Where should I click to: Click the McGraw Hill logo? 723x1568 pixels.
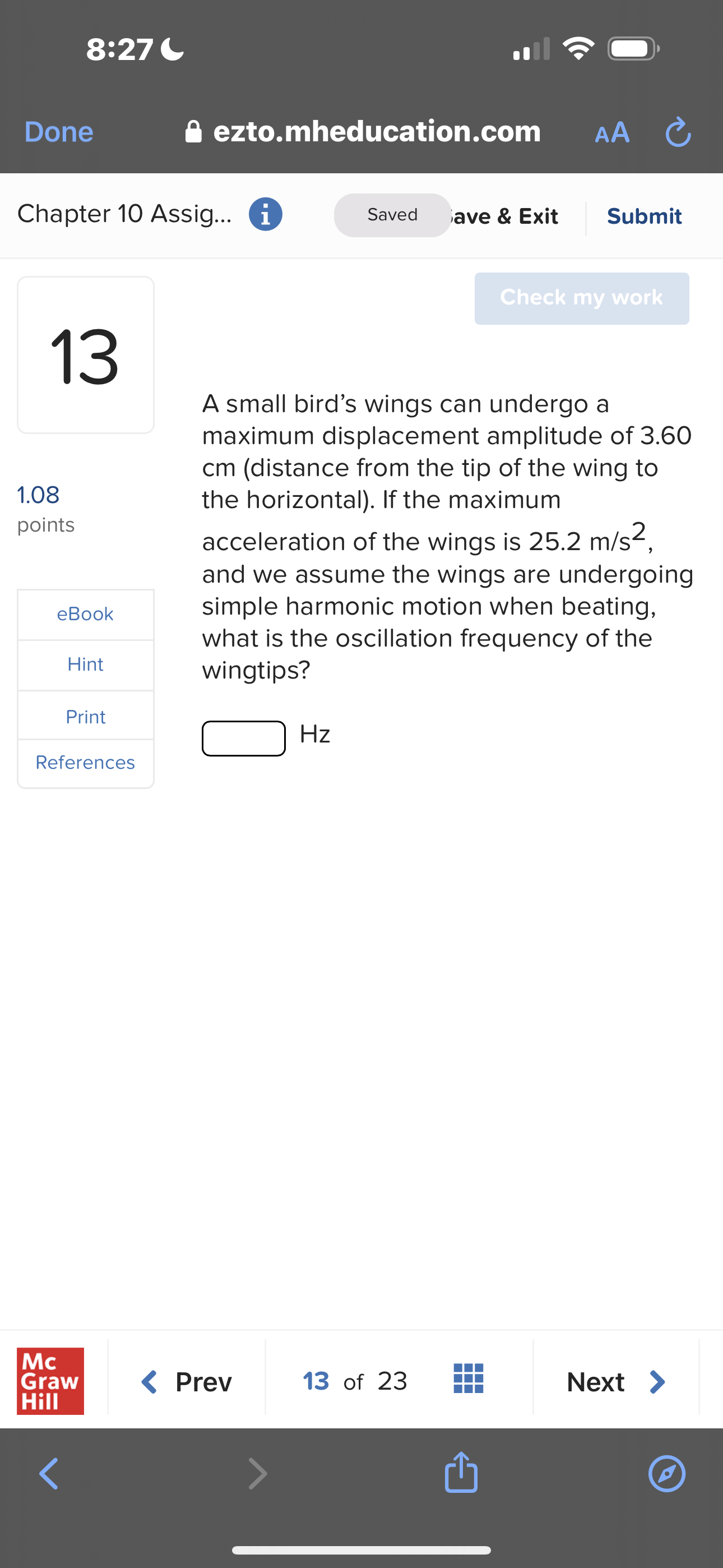pos(50,1380)
